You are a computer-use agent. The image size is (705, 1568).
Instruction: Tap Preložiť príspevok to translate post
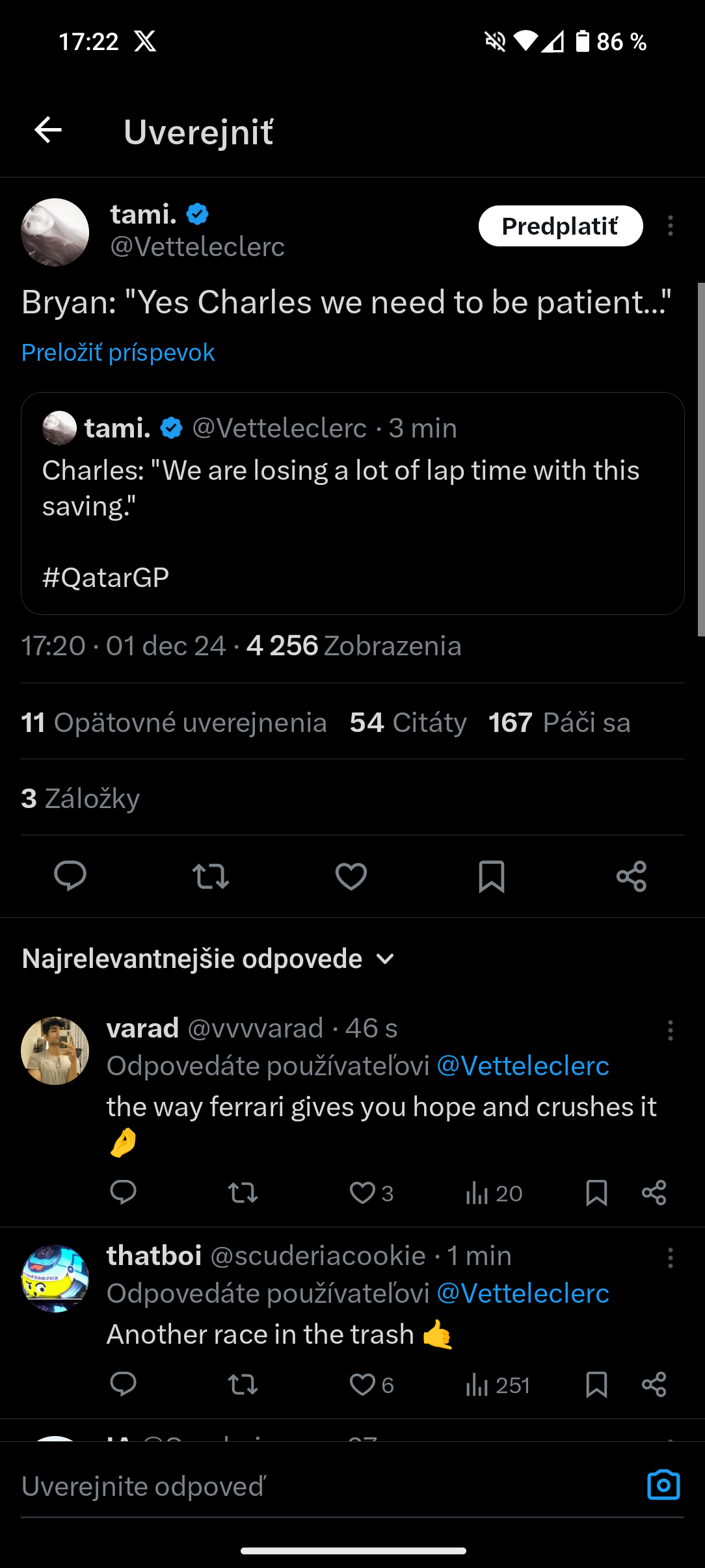[x=118, y=352]
